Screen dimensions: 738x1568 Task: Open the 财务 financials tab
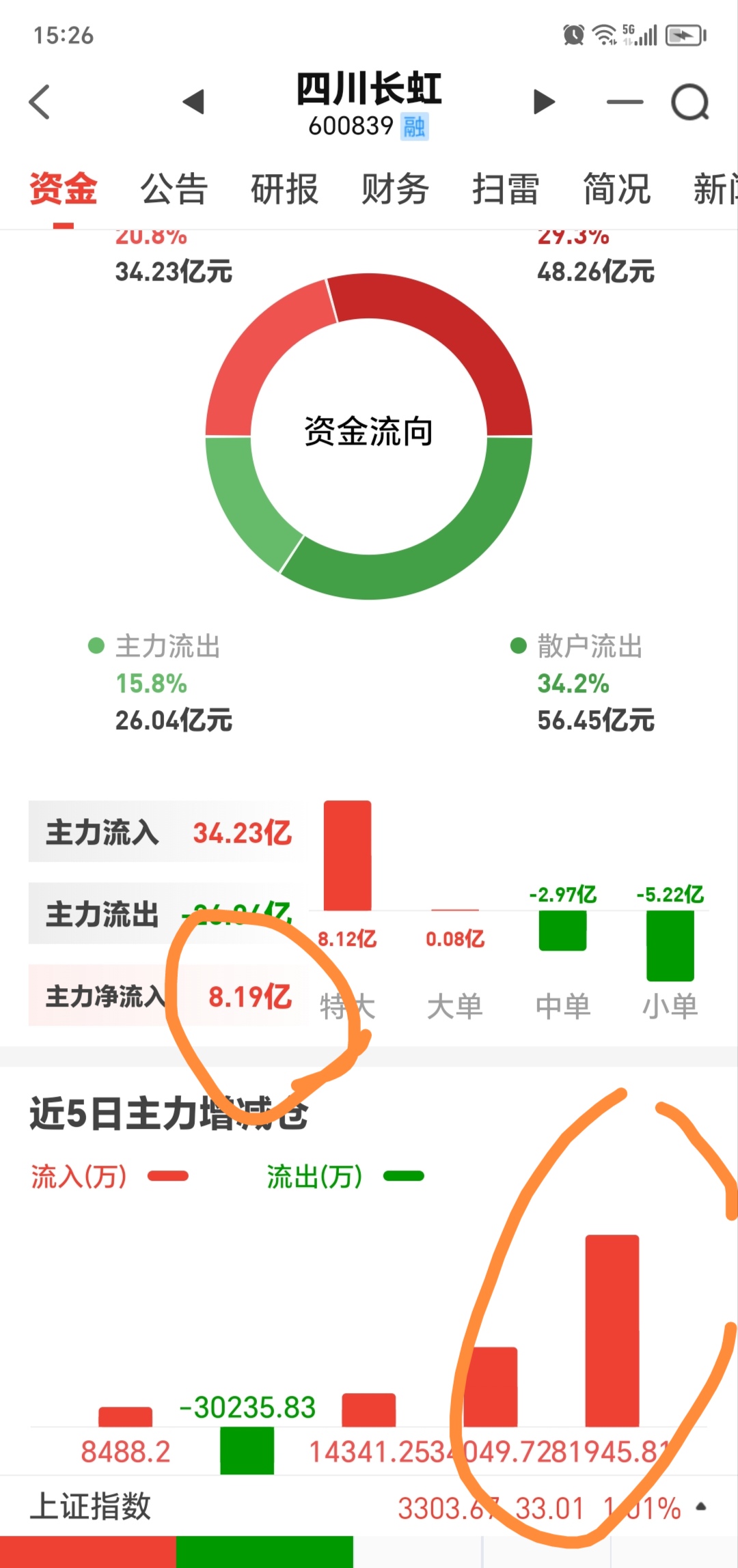[x=394, y=190]
